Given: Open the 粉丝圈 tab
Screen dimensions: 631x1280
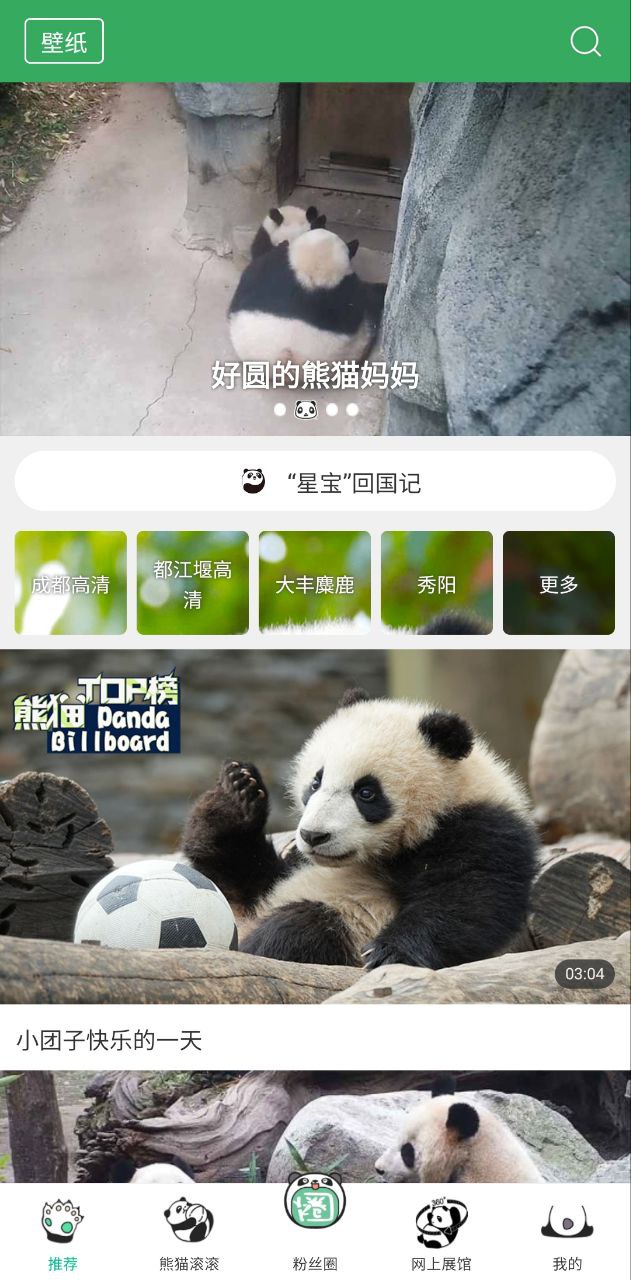Looking at the screenshot, I should tap(315, 1225).
